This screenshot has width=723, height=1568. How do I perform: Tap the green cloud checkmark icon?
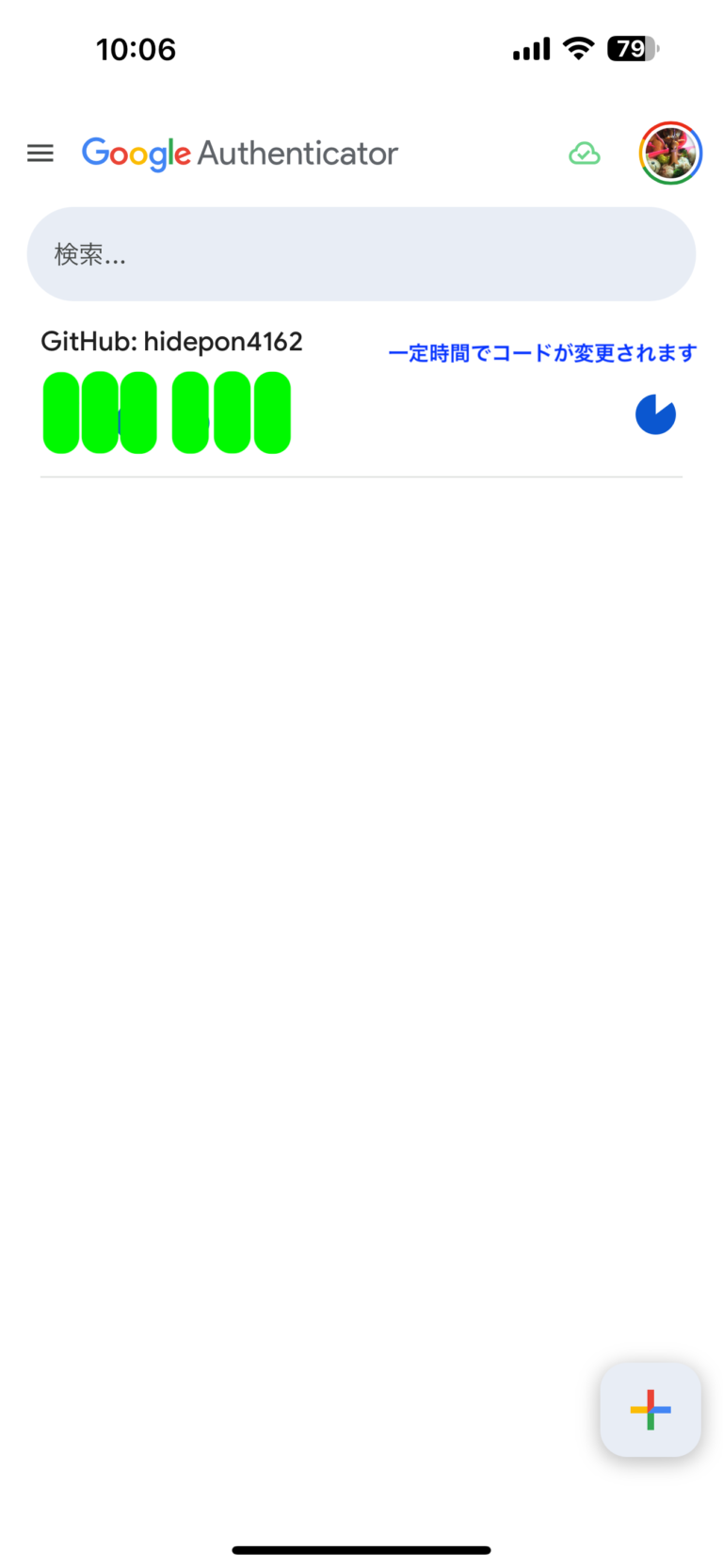(x=584, y=153)
